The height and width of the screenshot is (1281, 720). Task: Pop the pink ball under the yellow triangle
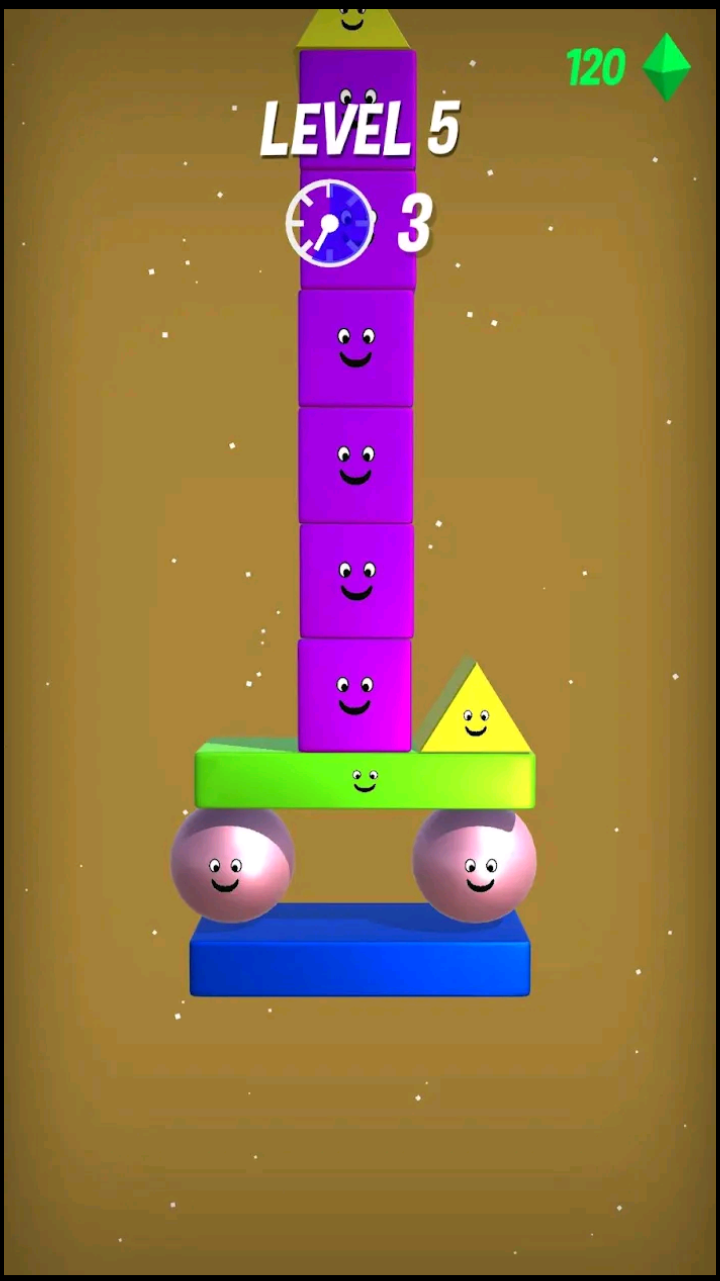tap(475, 865)
